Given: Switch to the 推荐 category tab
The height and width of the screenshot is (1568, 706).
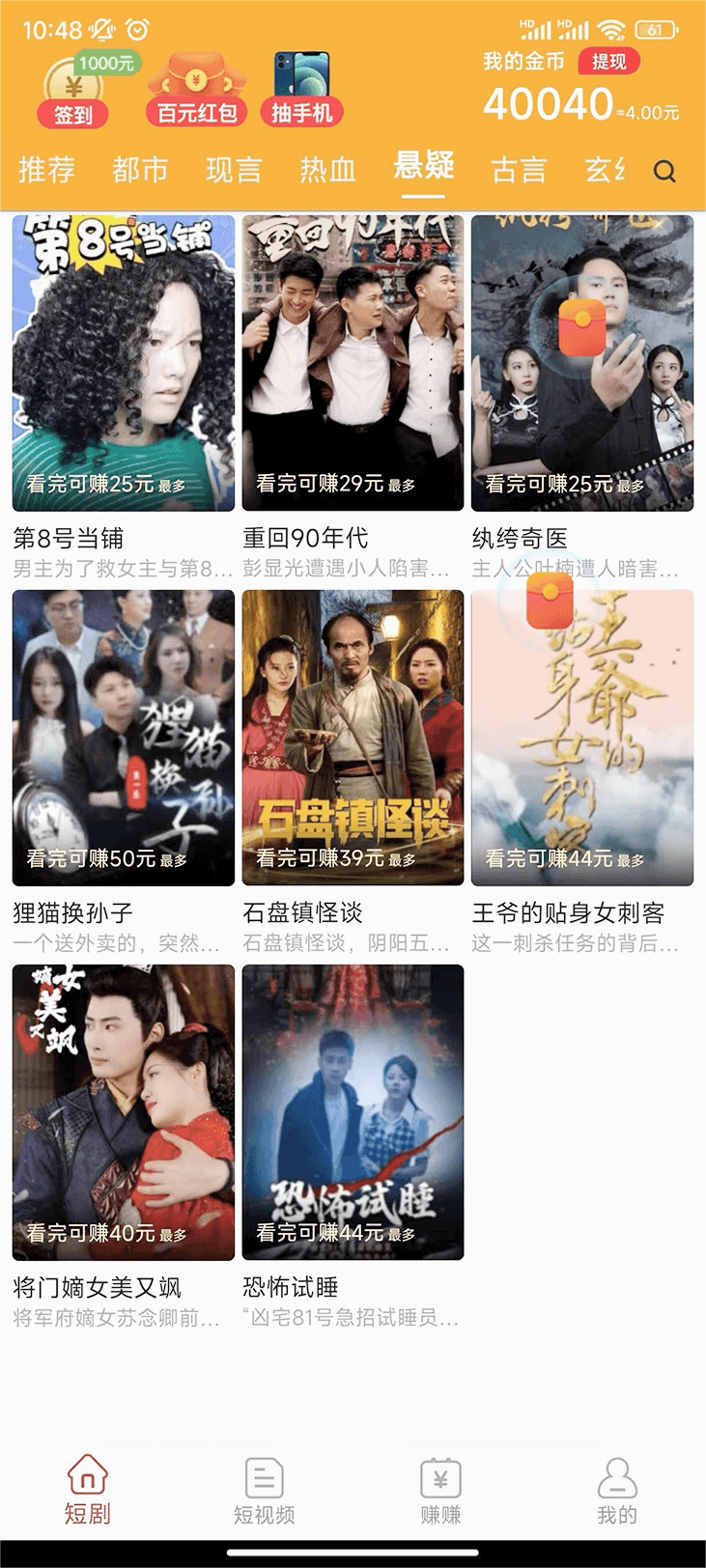Looking at the screenshot, I should click(46, 170).
